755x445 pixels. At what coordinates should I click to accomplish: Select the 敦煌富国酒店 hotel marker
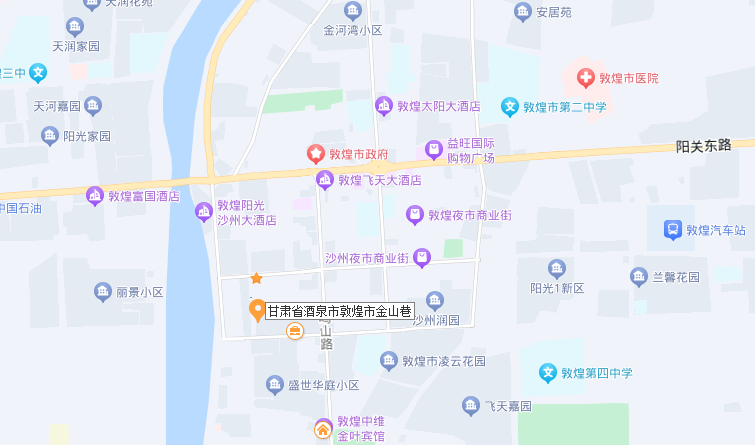click(x=95, y=195)
